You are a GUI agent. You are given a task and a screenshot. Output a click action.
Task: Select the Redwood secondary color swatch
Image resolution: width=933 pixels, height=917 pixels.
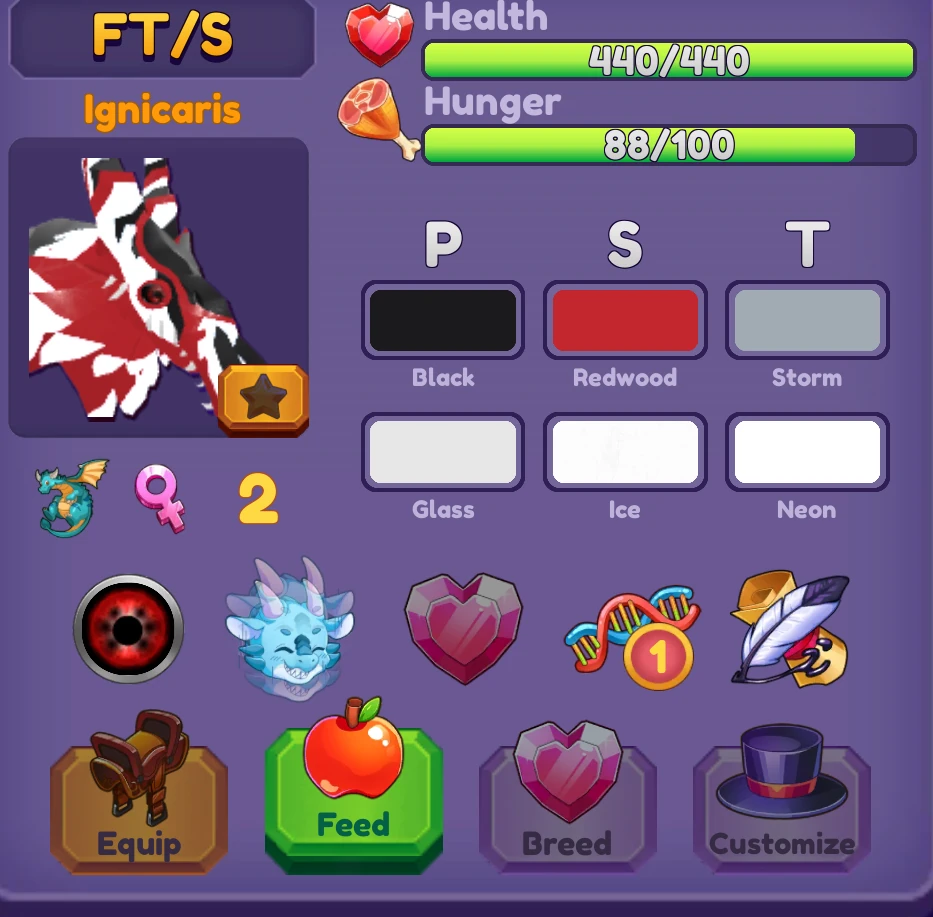(x=625, y=320)
